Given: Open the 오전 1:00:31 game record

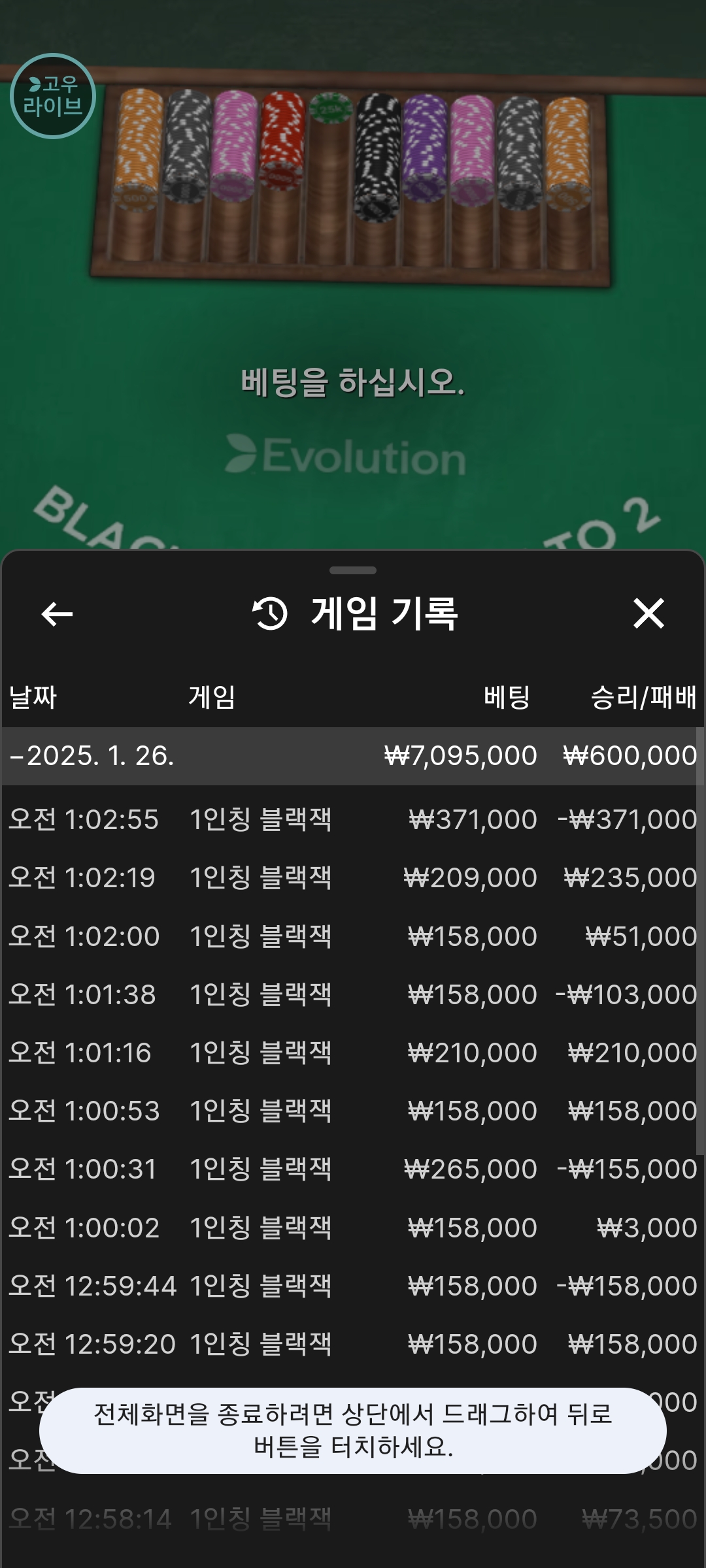Looking at the screenshot, I should pyautogui.click(x=349, y=1169).
